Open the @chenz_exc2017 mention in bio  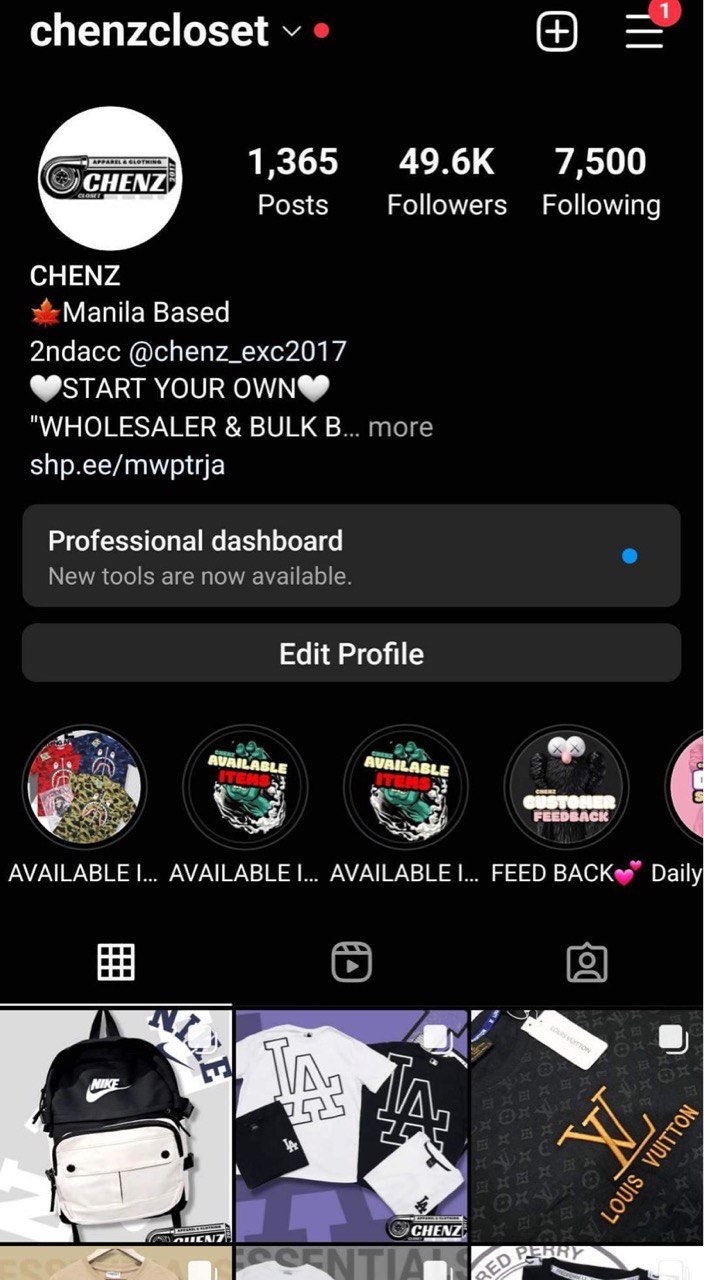click(250, 351)
